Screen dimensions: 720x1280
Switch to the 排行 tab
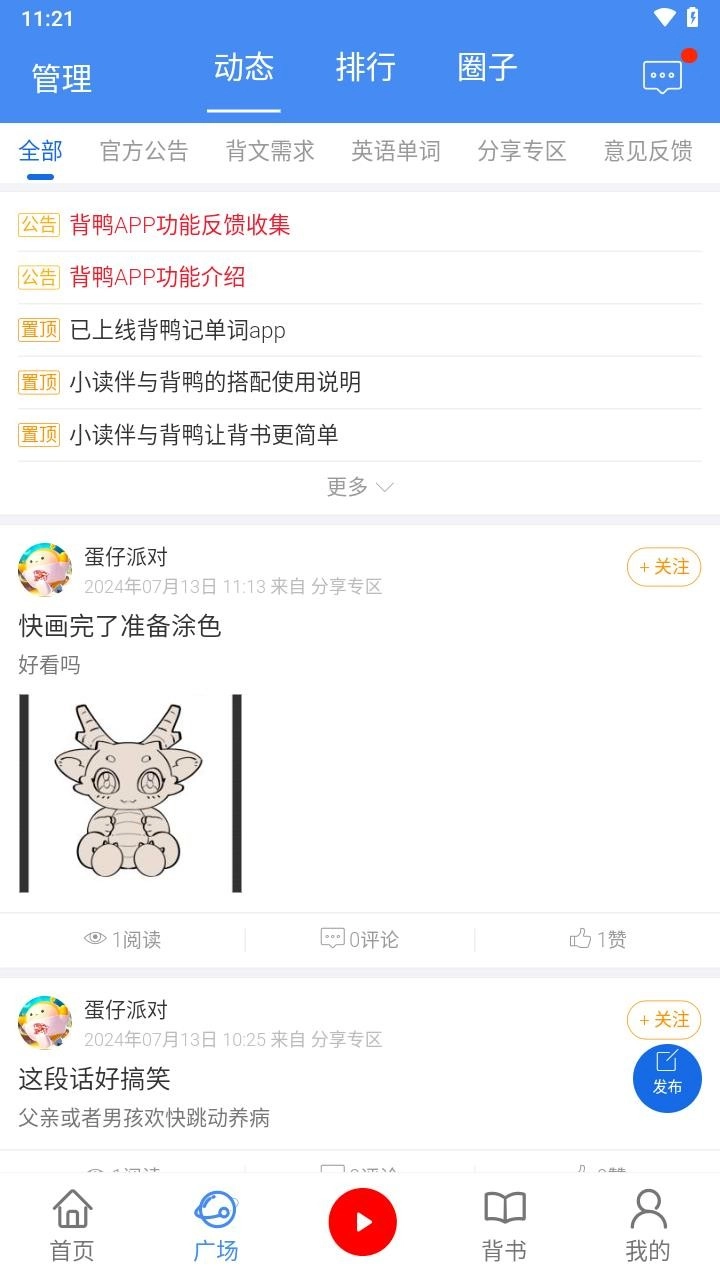(x=366, y=68)
